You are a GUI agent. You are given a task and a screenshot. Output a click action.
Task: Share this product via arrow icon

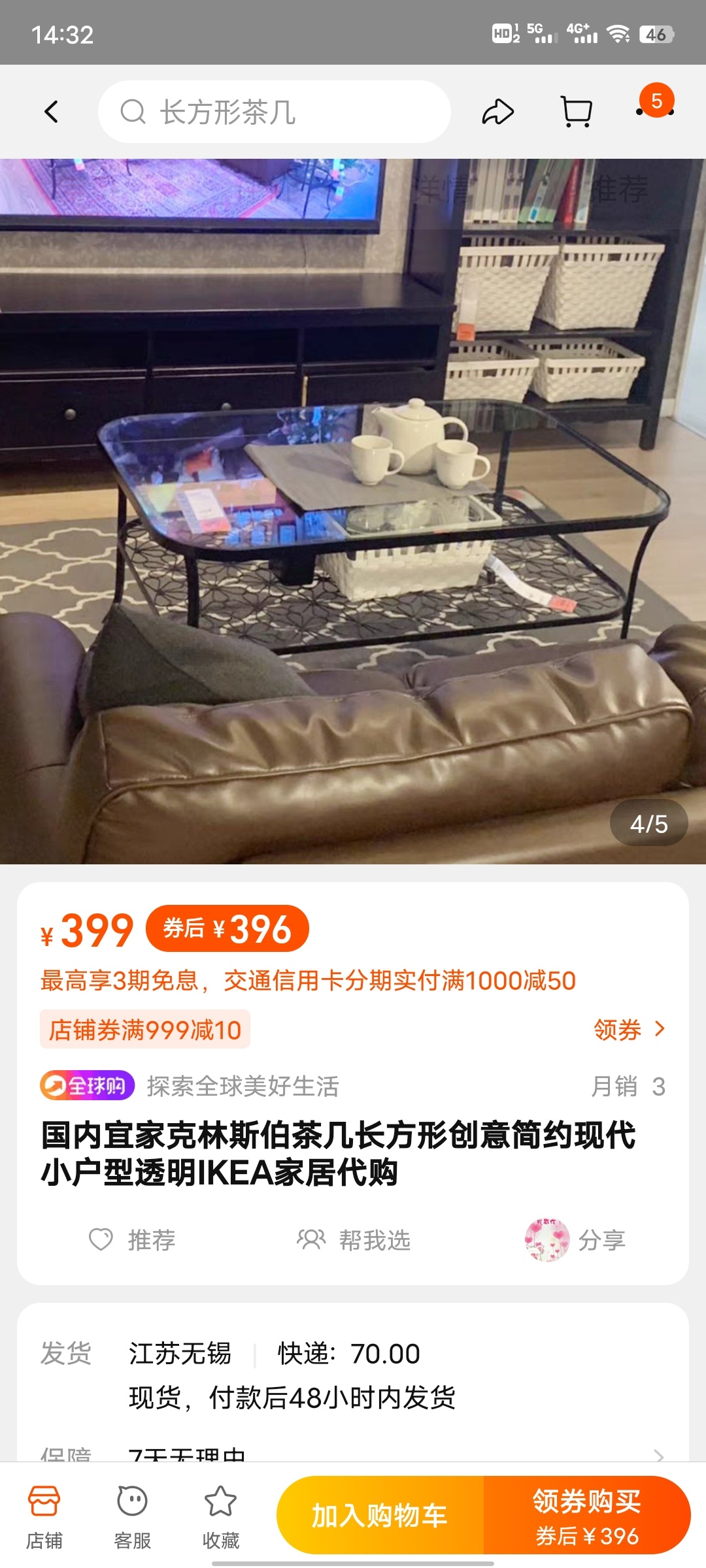coord(498,112)
